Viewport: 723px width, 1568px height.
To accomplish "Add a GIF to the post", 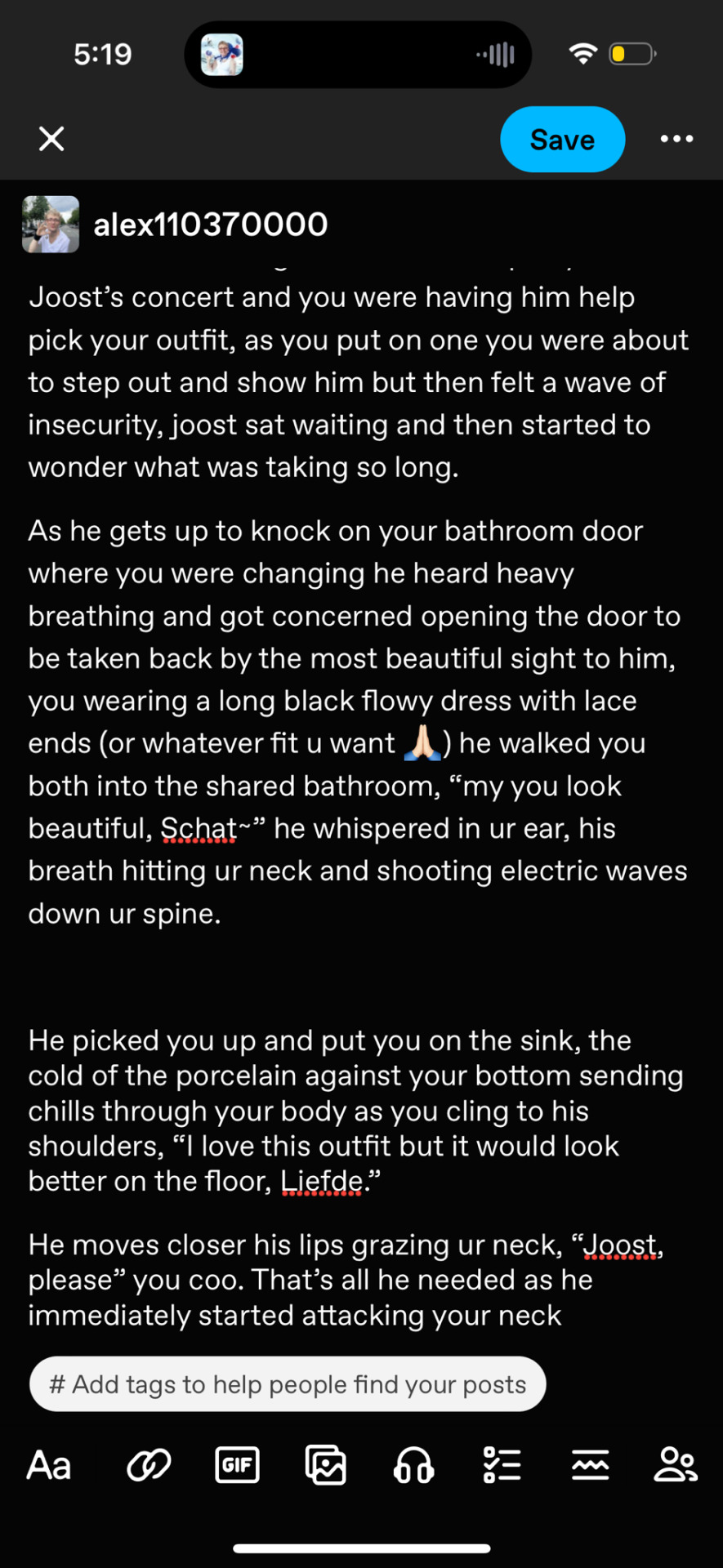I will coord(237,1466).
